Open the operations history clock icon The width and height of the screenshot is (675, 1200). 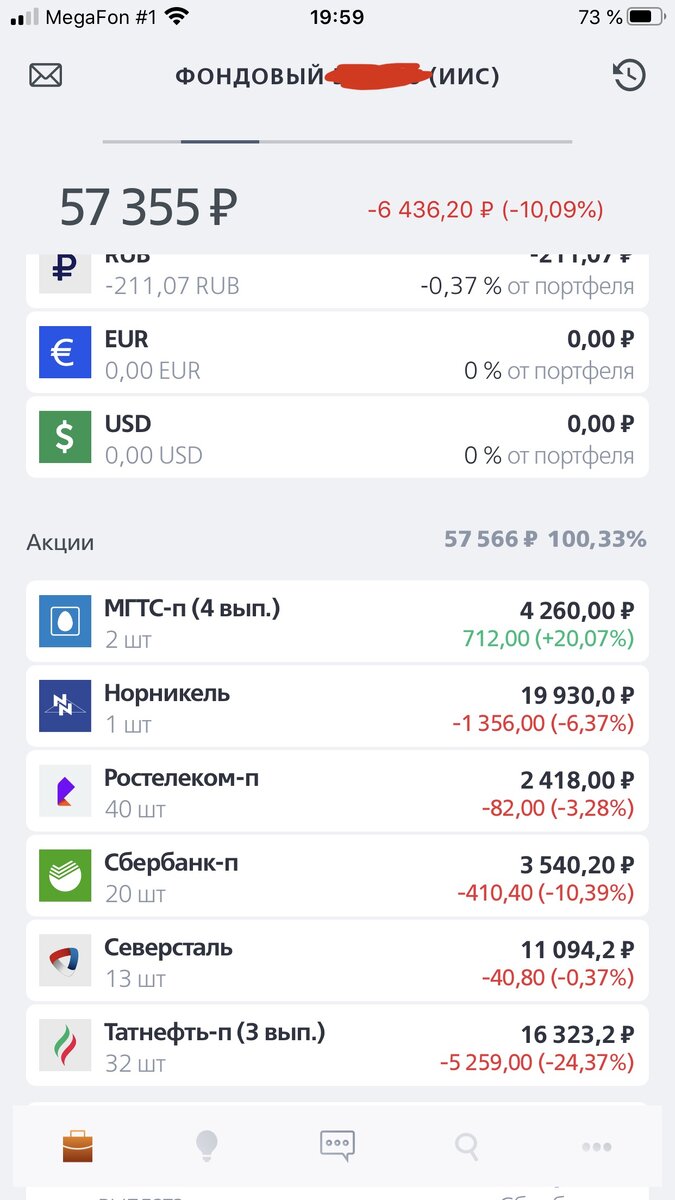coord(629,76)
